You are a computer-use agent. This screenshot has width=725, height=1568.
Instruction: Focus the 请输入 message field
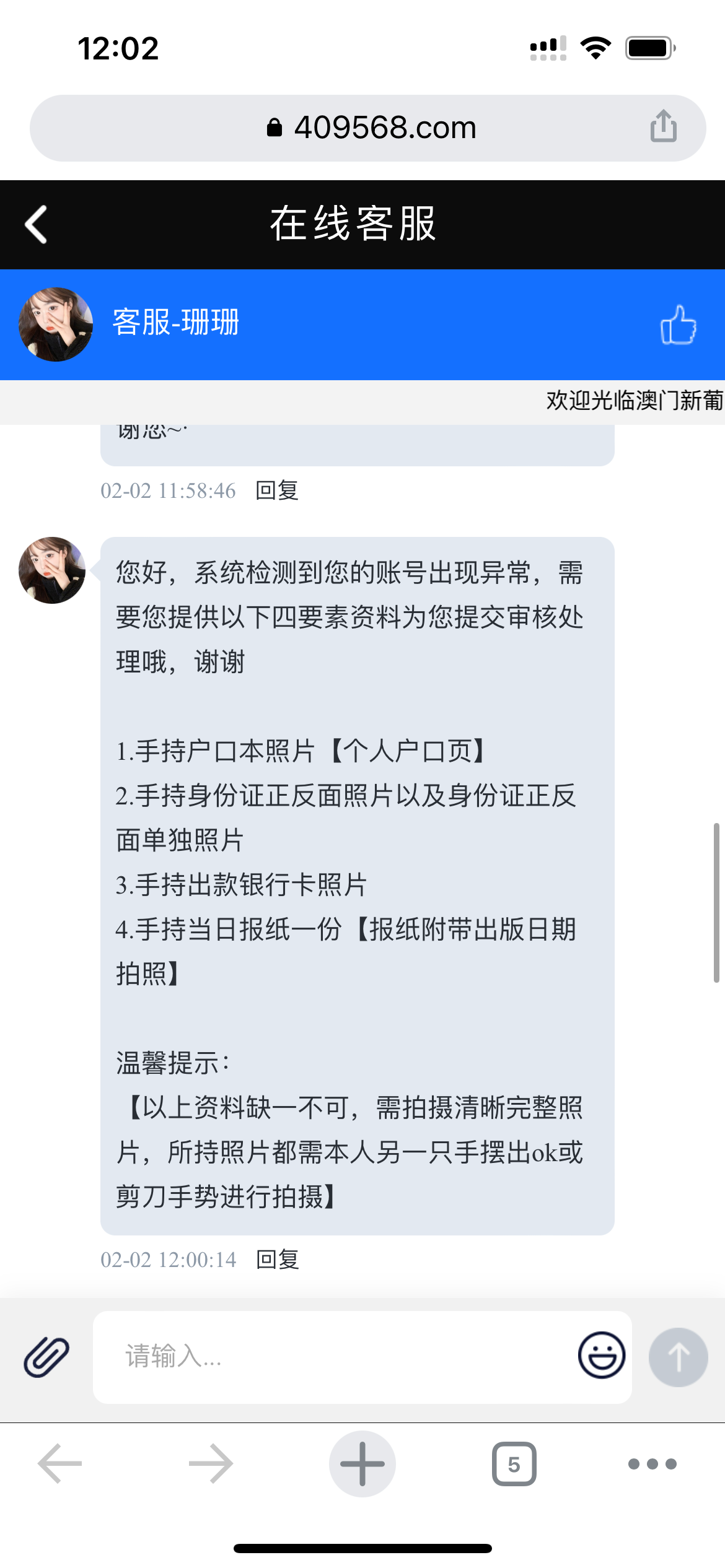335,1356
